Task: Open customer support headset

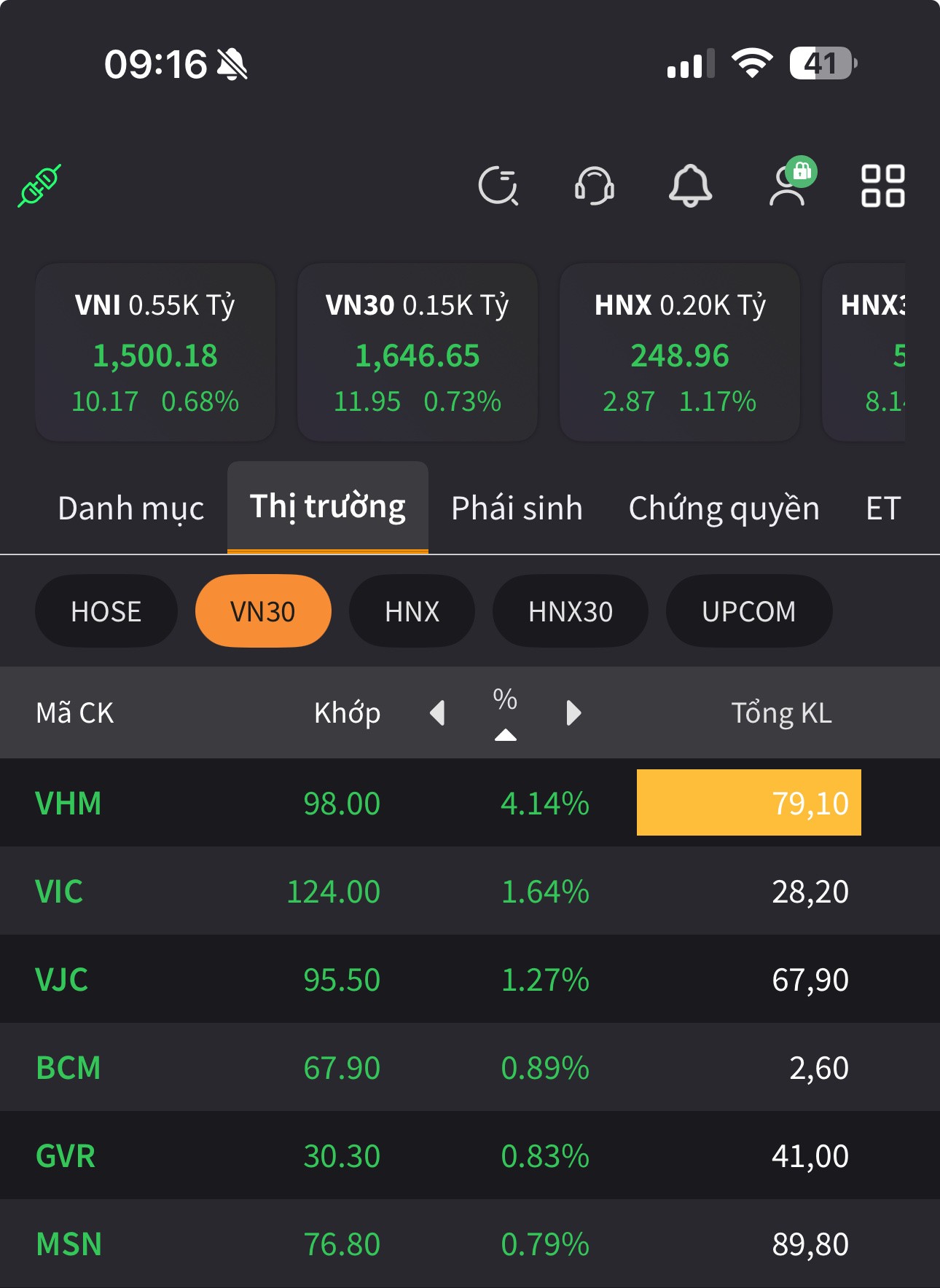Action: [x=594, y=185]
